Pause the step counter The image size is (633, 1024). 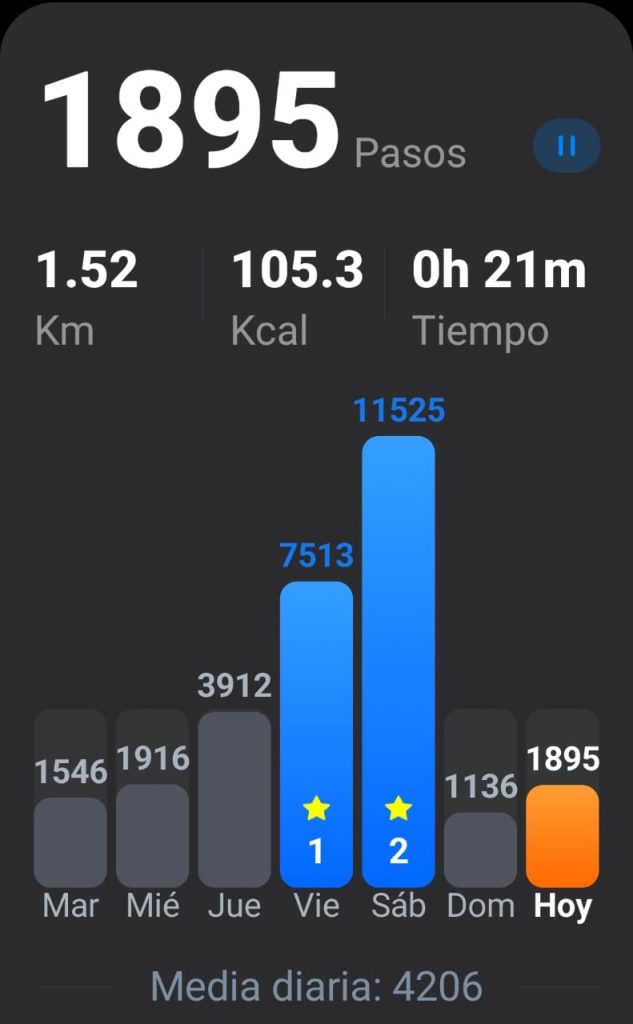coord(566,146)
